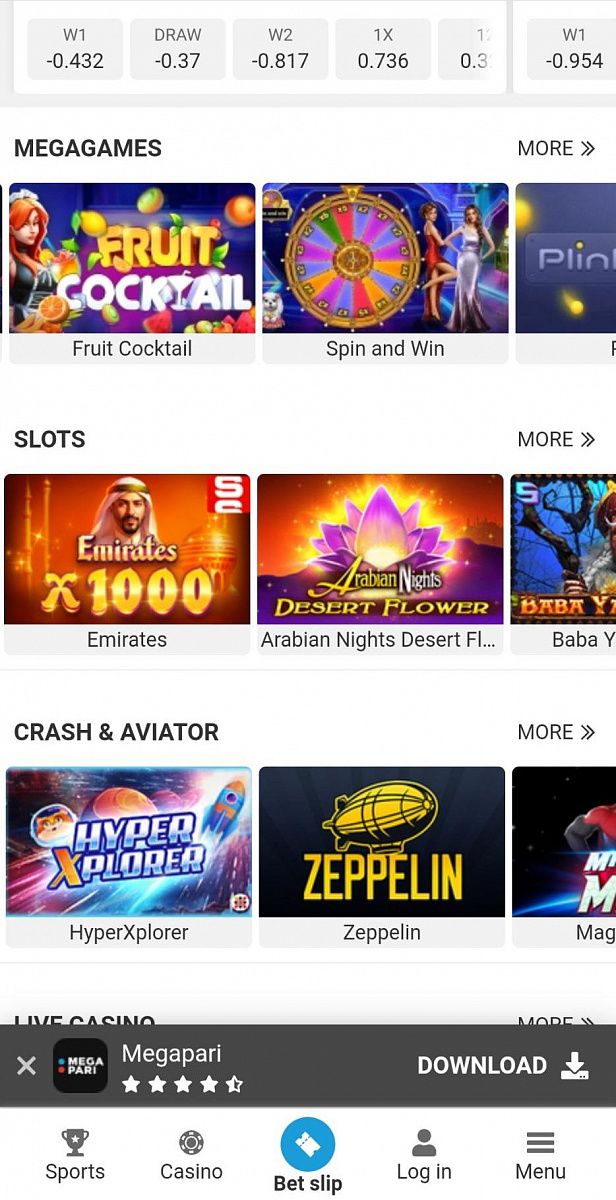Select the W2 odds of -0.817
Viewport: 616px width, 1200px height.
point(281,49)
